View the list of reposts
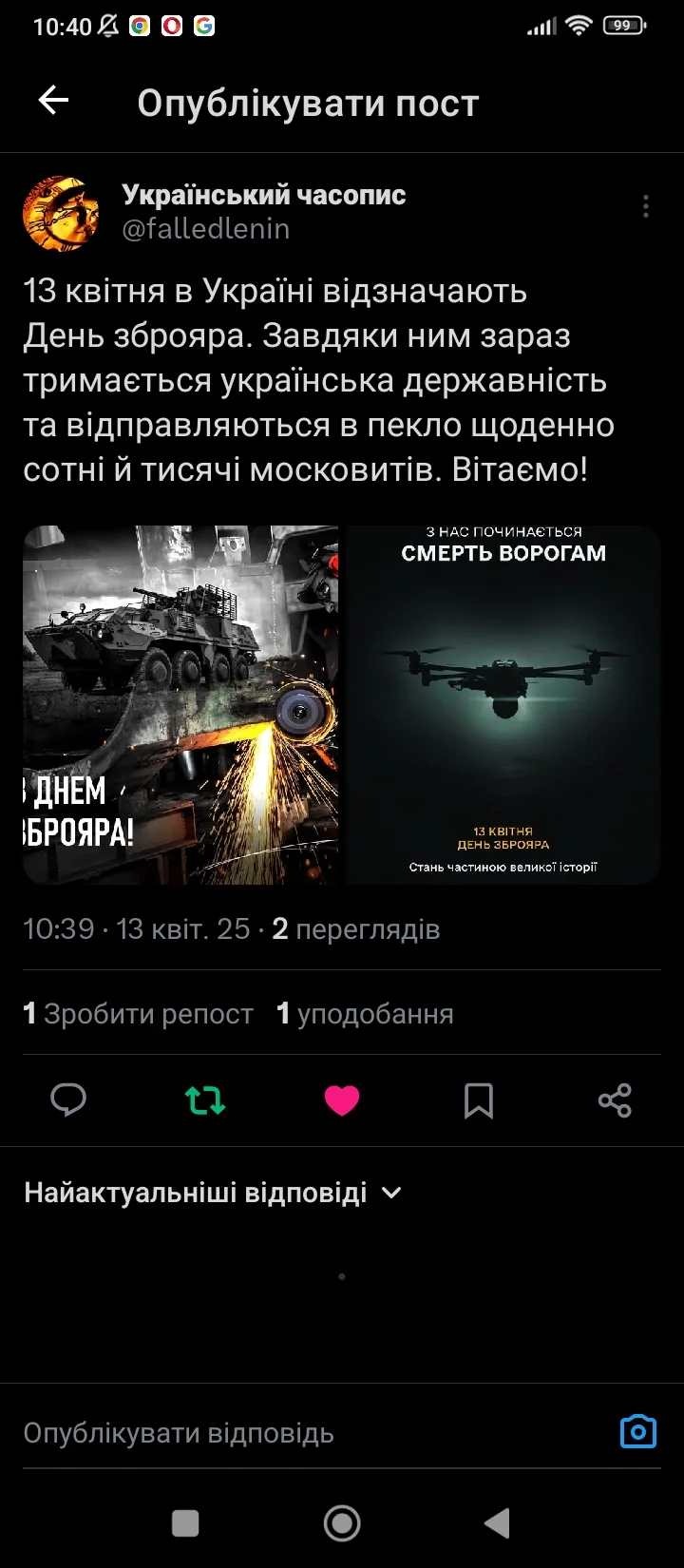Image resolution: width=684 pixels, height=1568 pixels. [138, 1014]
